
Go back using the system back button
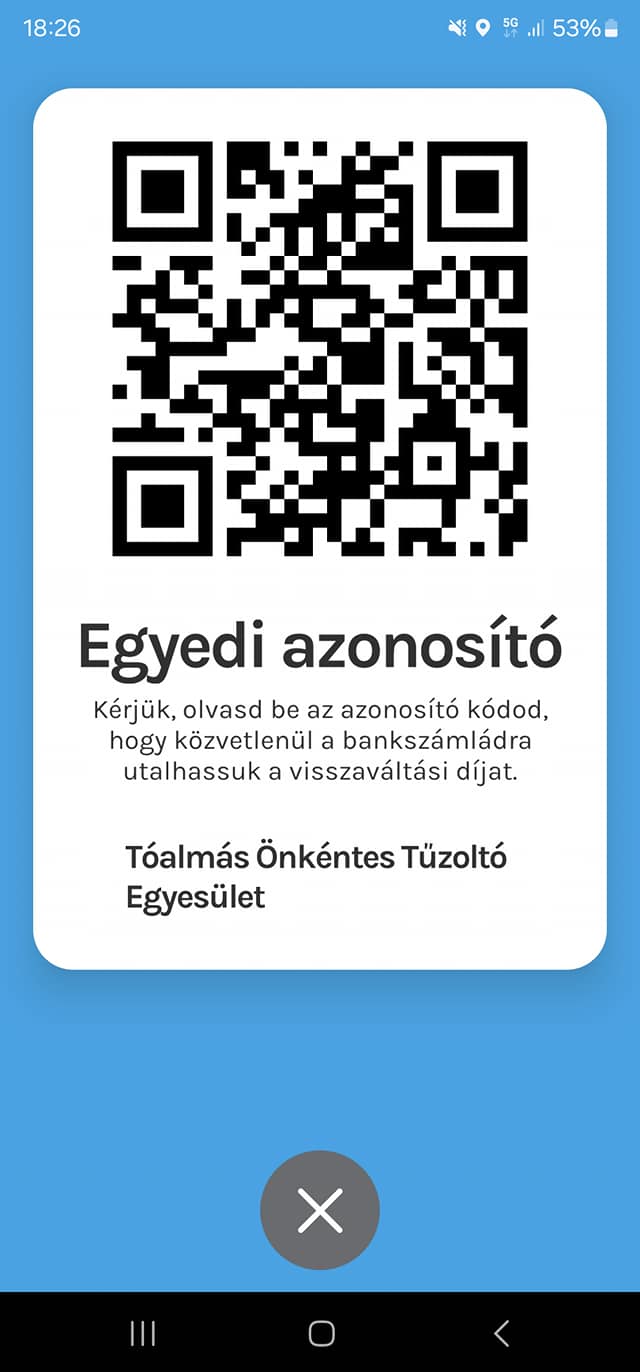(502, 1332)
